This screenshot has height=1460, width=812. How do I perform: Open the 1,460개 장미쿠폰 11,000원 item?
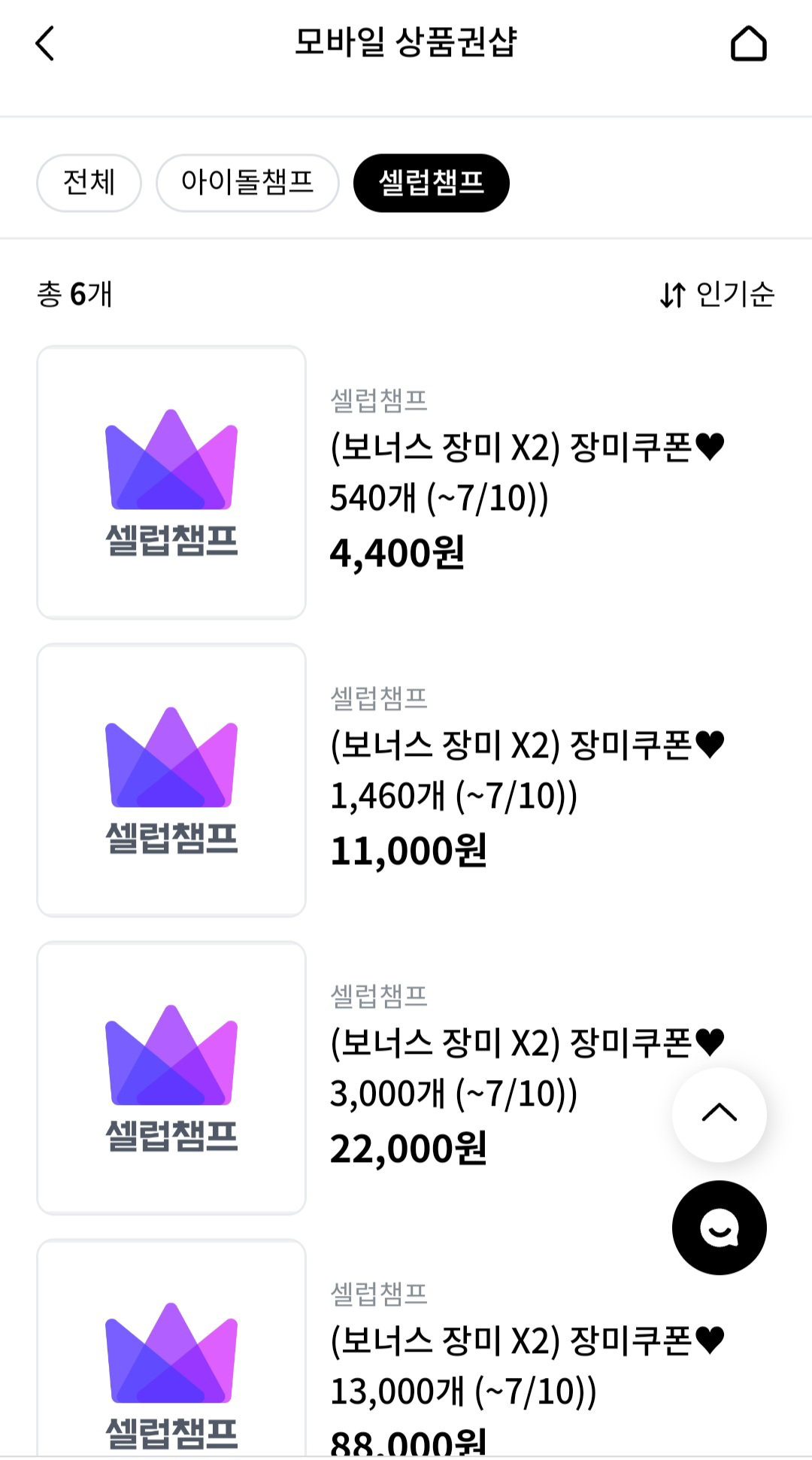pos(406,780)
